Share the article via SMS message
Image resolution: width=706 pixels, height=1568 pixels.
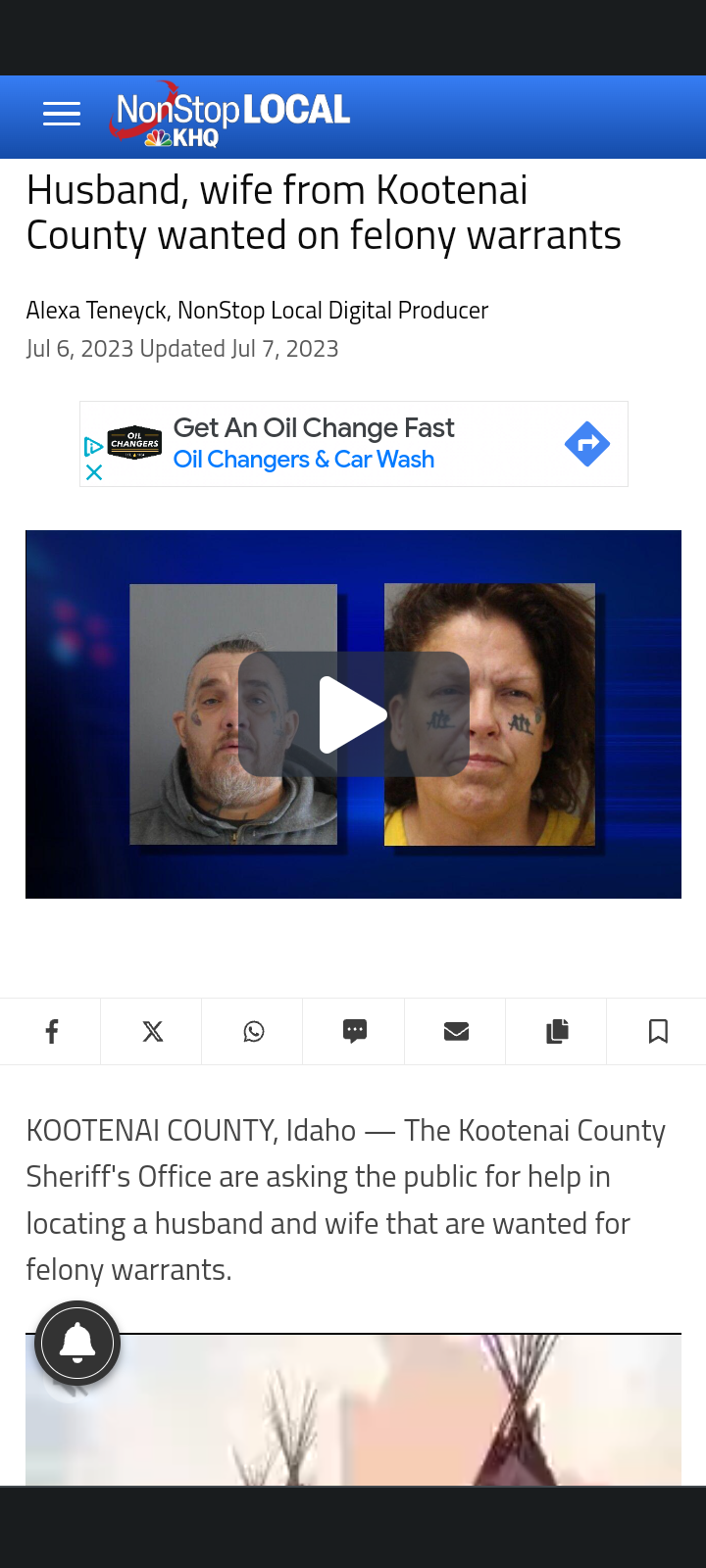(x=354, y=1031)
